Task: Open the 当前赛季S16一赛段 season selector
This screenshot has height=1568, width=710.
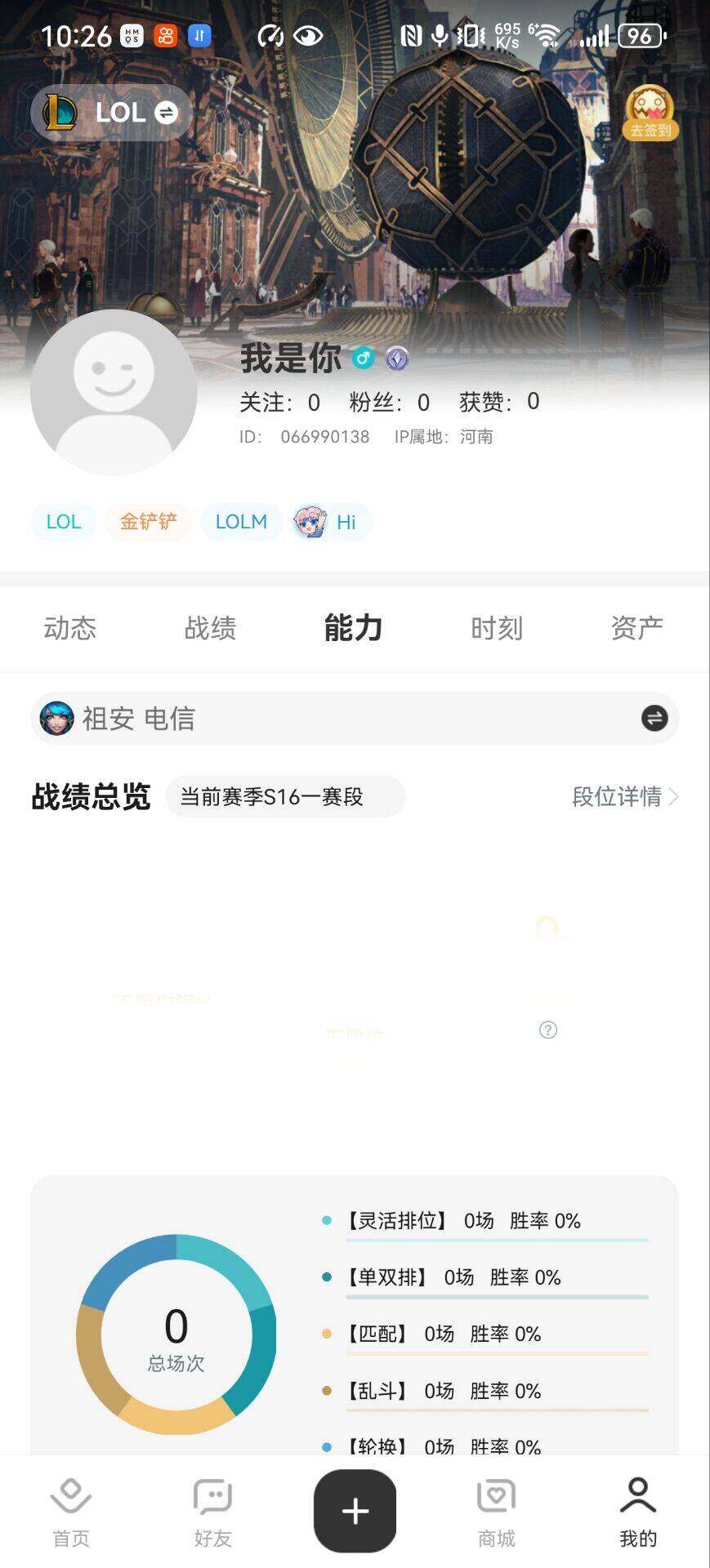Action: coord(284,796)
